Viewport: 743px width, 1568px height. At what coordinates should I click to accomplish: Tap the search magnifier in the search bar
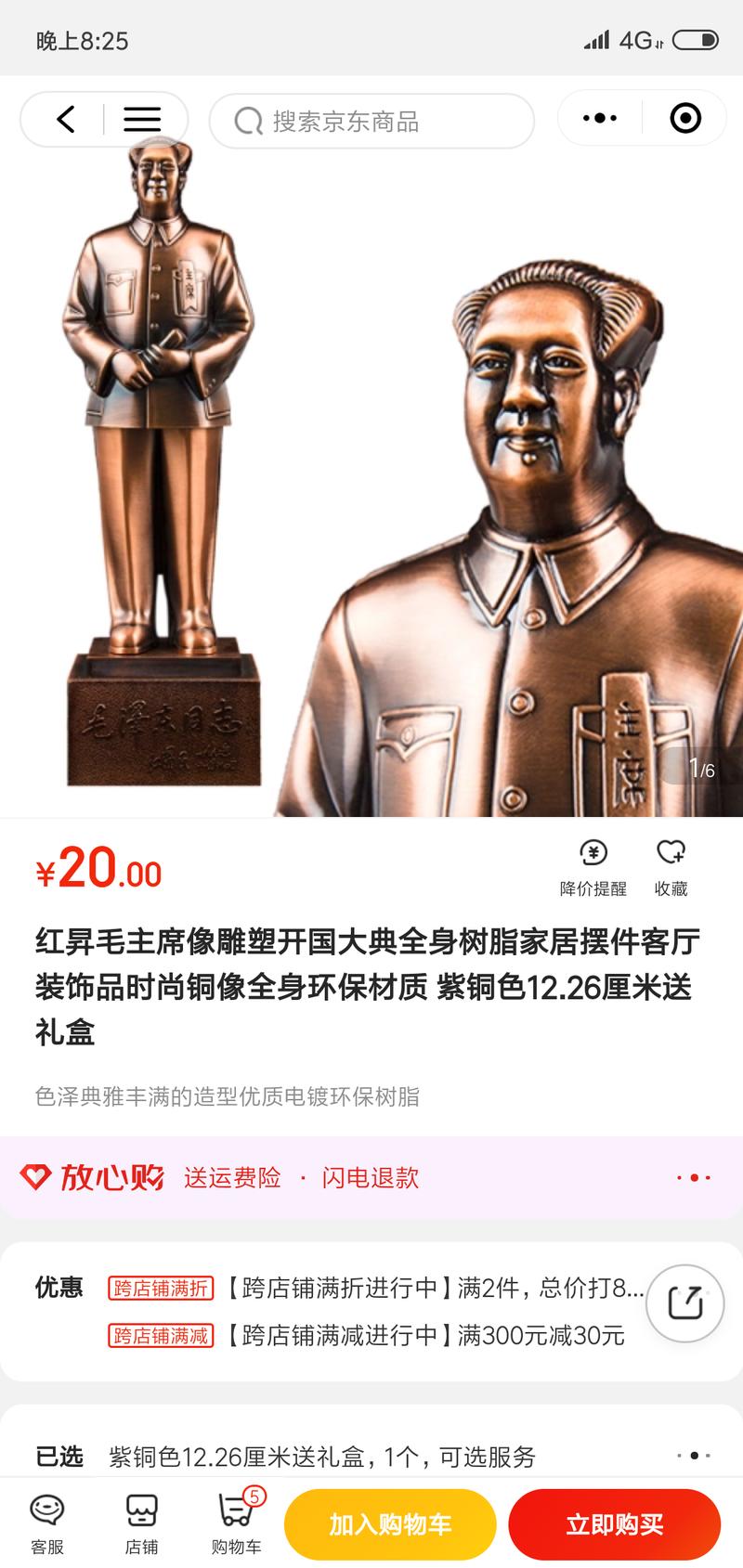(246, 121)
